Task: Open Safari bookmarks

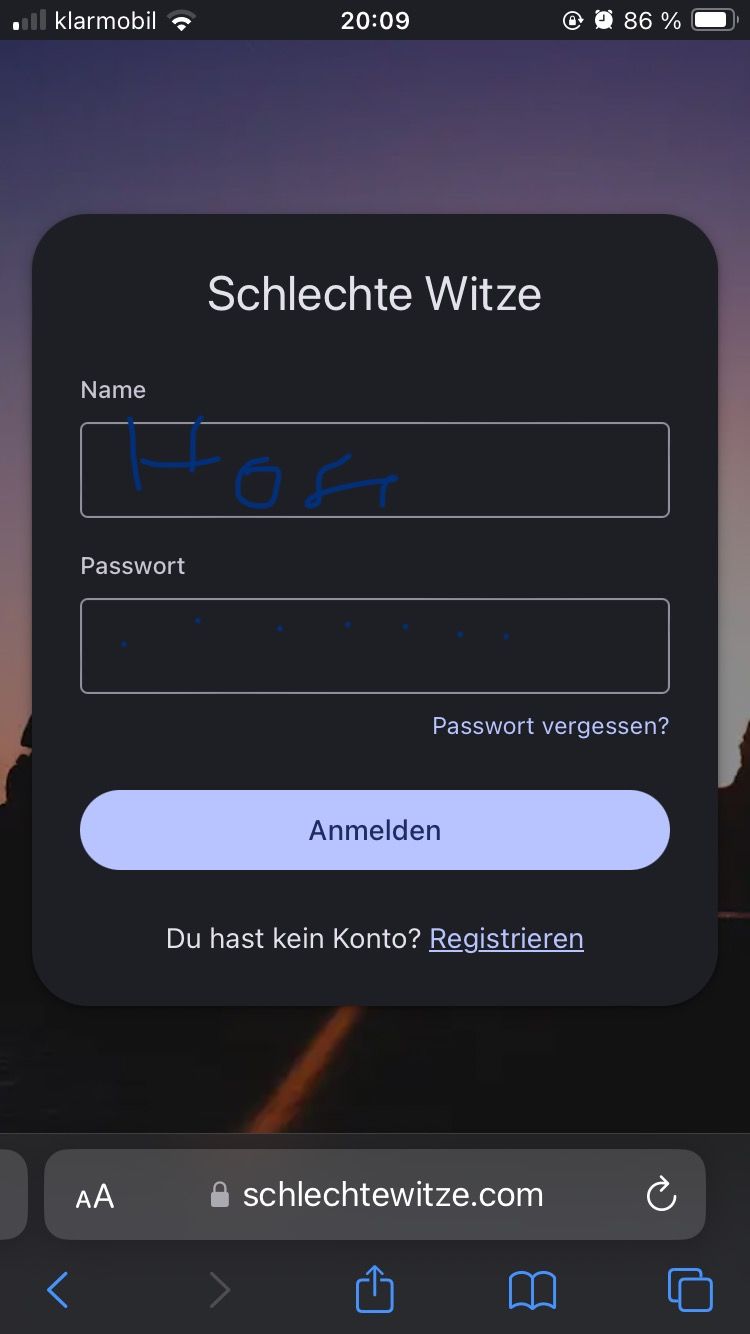Action: pyautogui.click(x=532, y=1290)
